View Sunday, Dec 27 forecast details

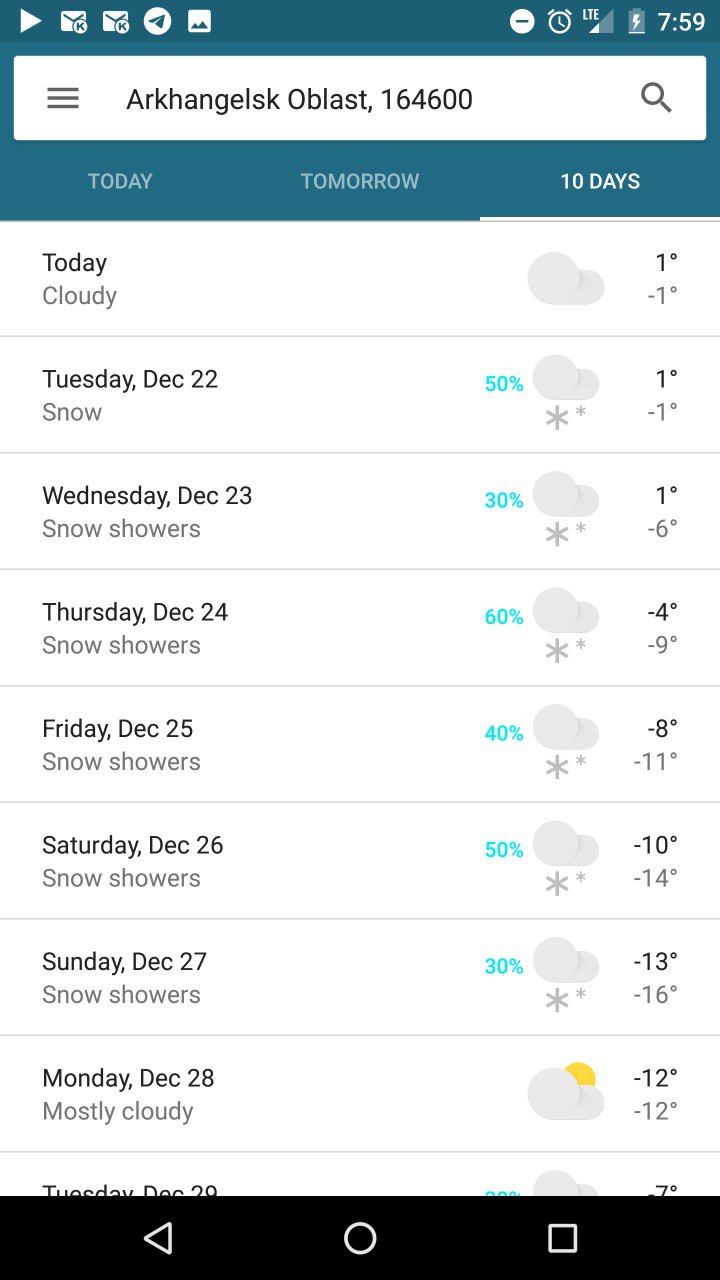point(360,977)
